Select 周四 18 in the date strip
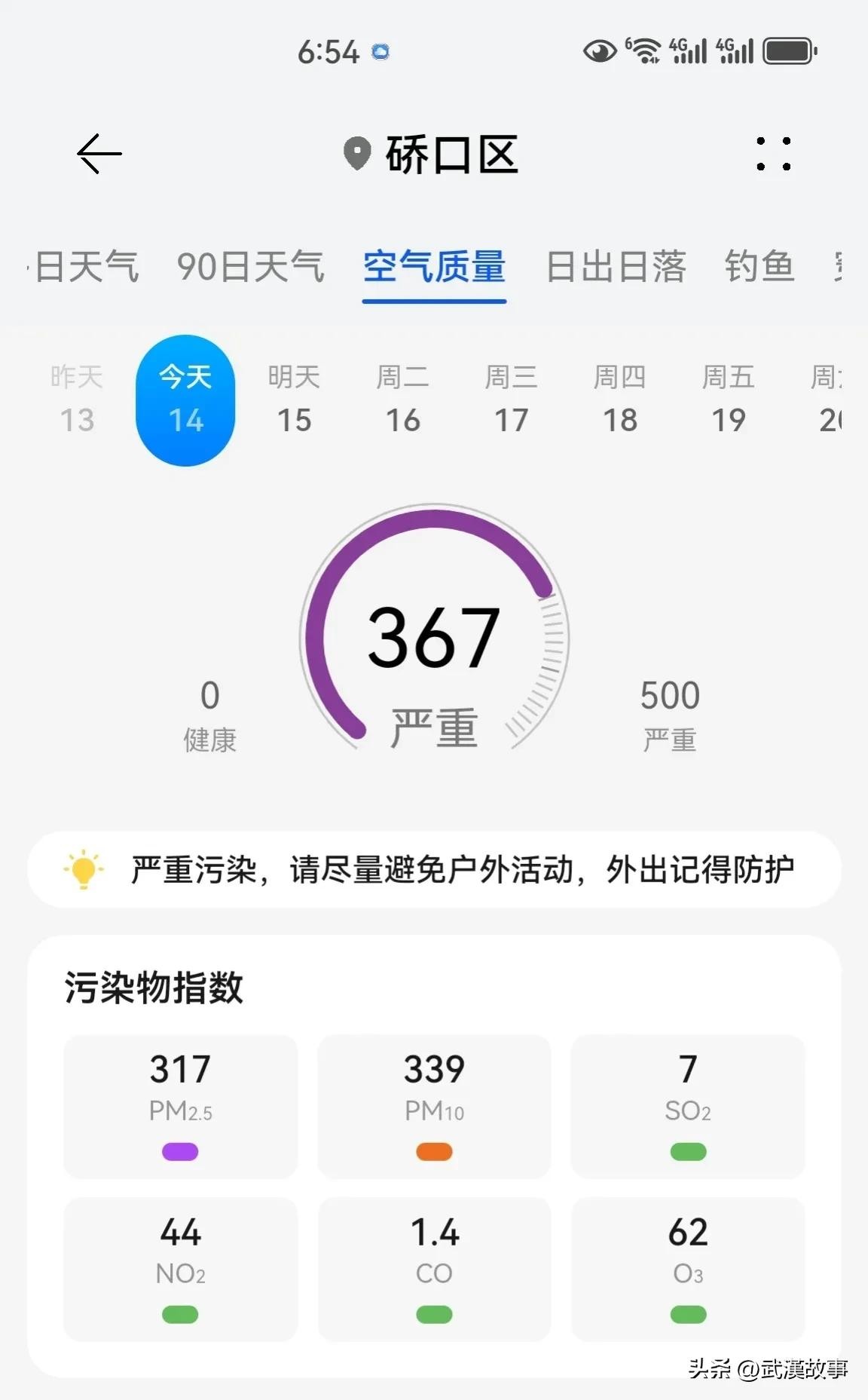Viewport: 868px width, 1400px height. click(619, 400)
